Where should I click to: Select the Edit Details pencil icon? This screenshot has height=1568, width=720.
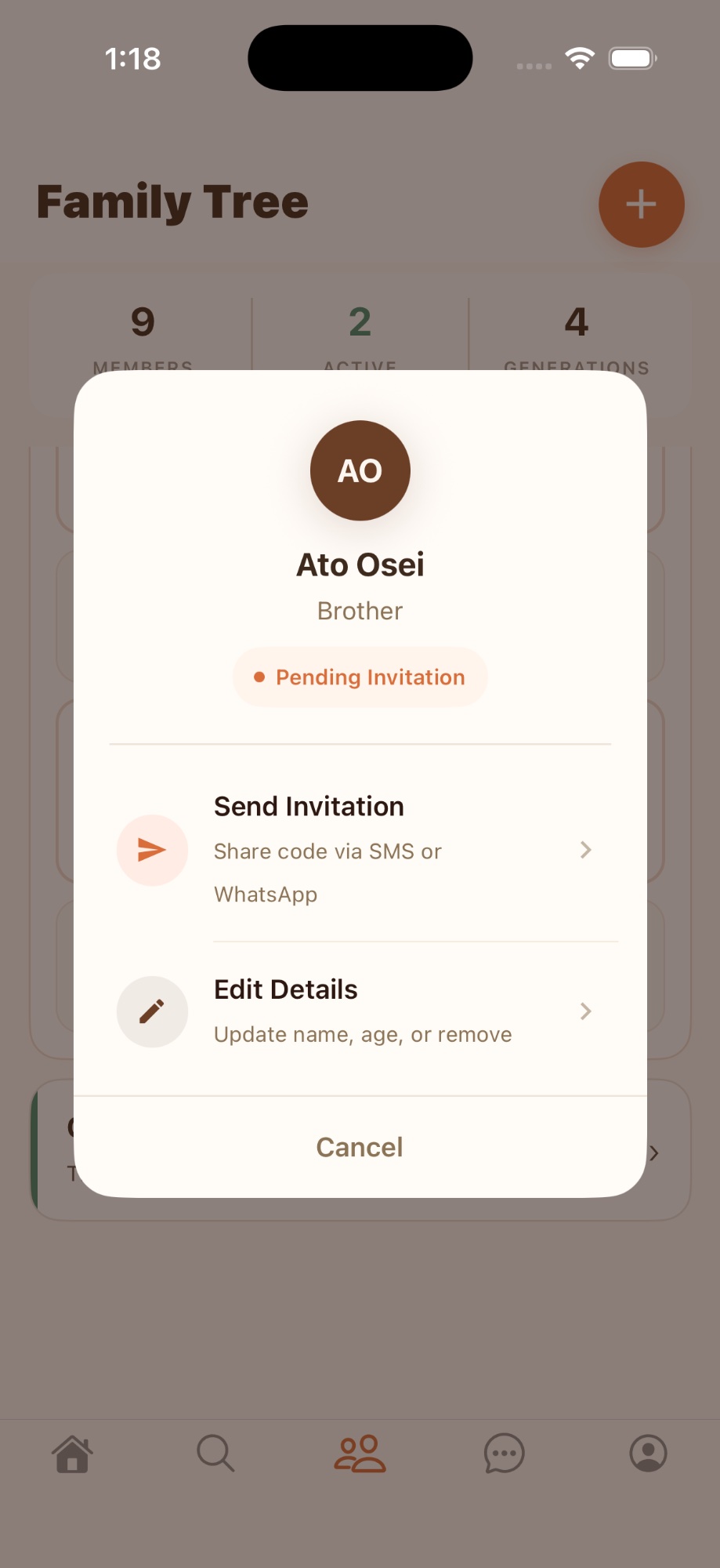pyautogui.click(x=152, y=1011)
